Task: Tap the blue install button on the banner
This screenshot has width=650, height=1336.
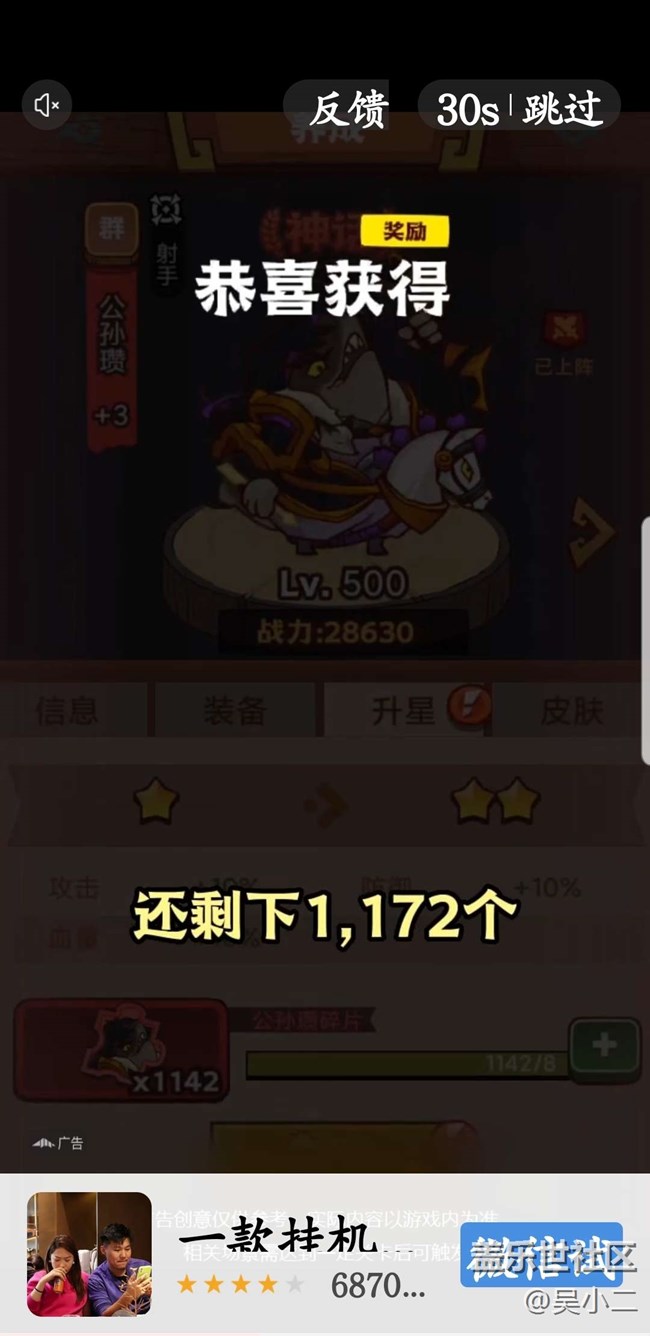Action: (541, 1254)
